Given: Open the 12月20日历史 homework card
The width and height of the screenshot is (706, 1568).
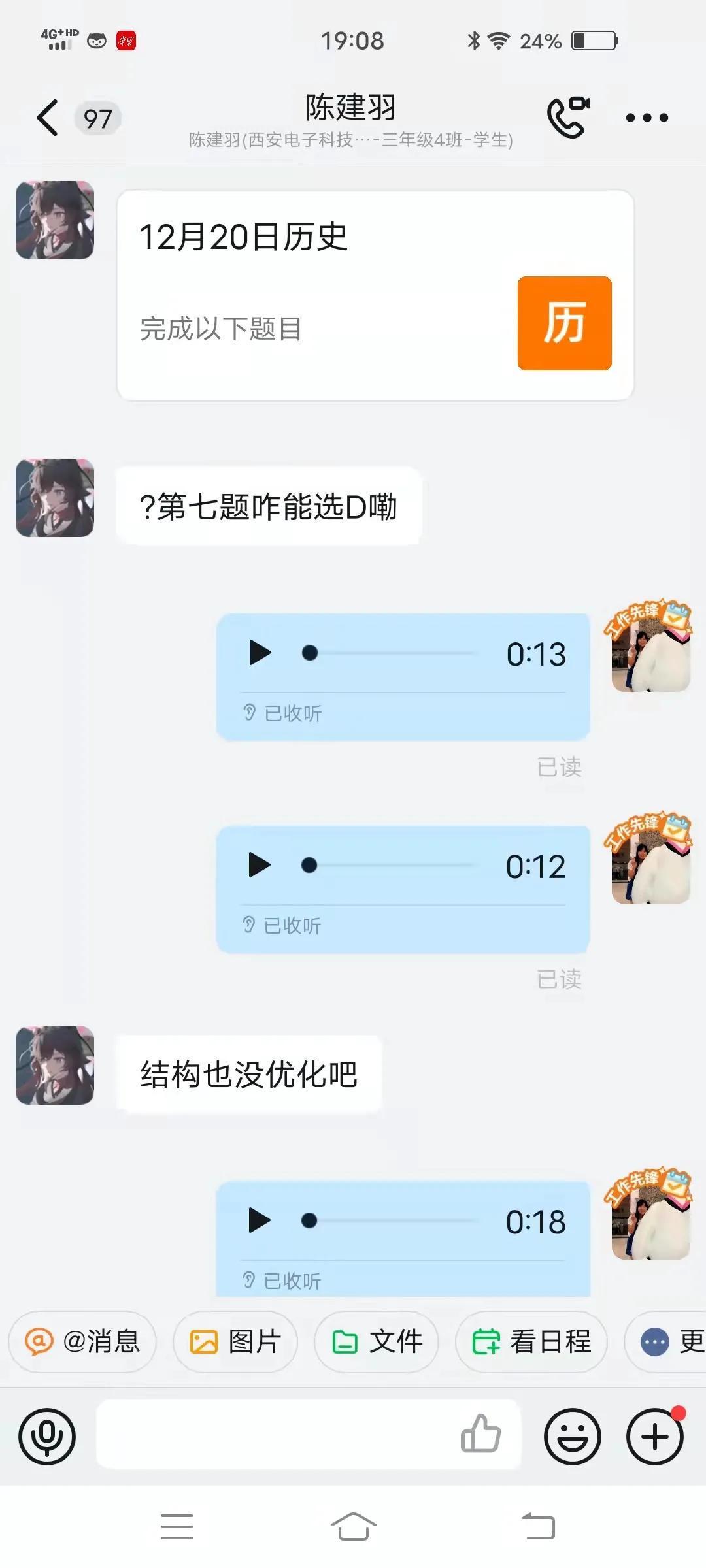Looking at the screenshot, I should [375, 295].
